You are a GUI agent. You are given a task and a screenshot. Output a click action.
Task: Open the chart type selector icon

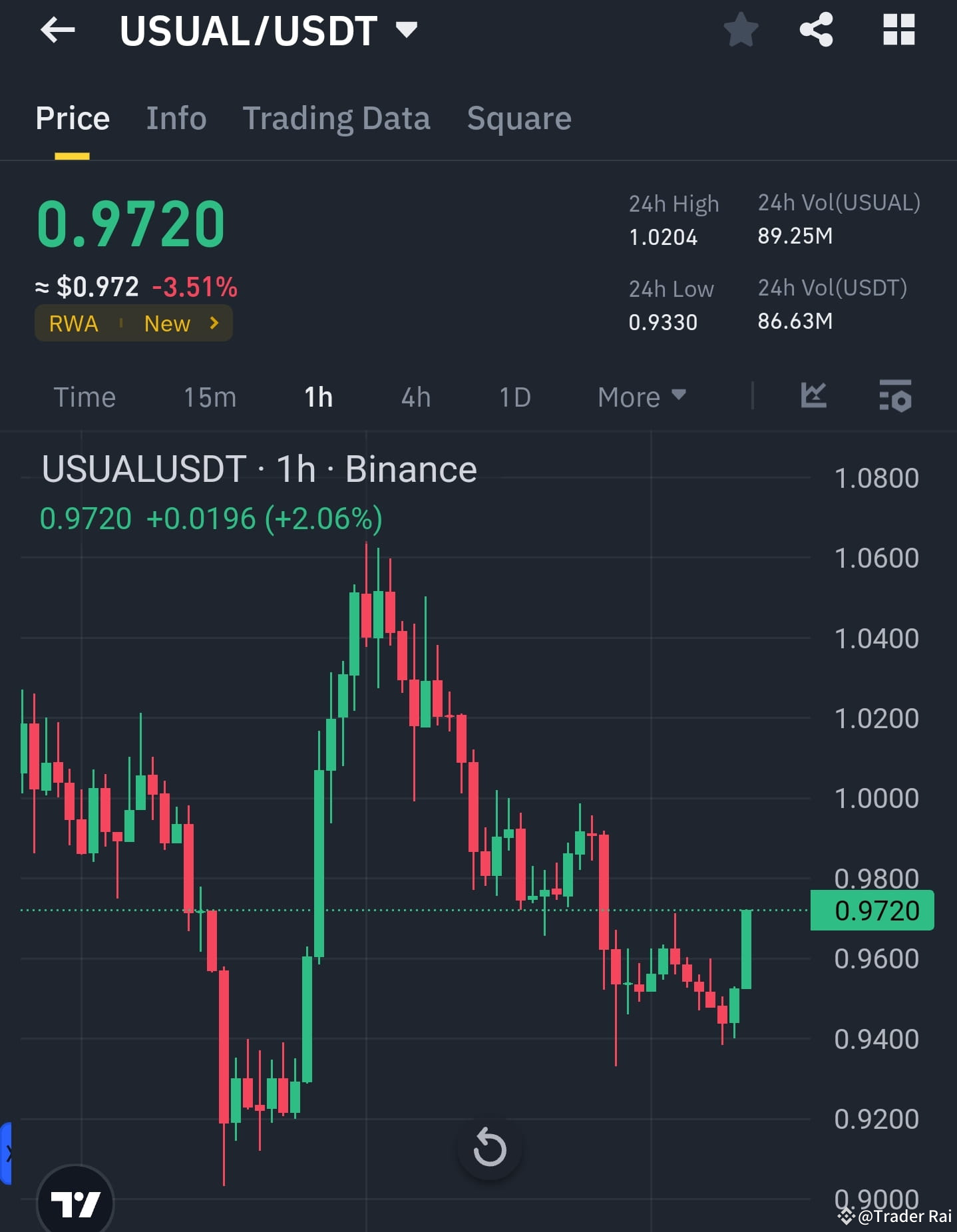(815, 395)
